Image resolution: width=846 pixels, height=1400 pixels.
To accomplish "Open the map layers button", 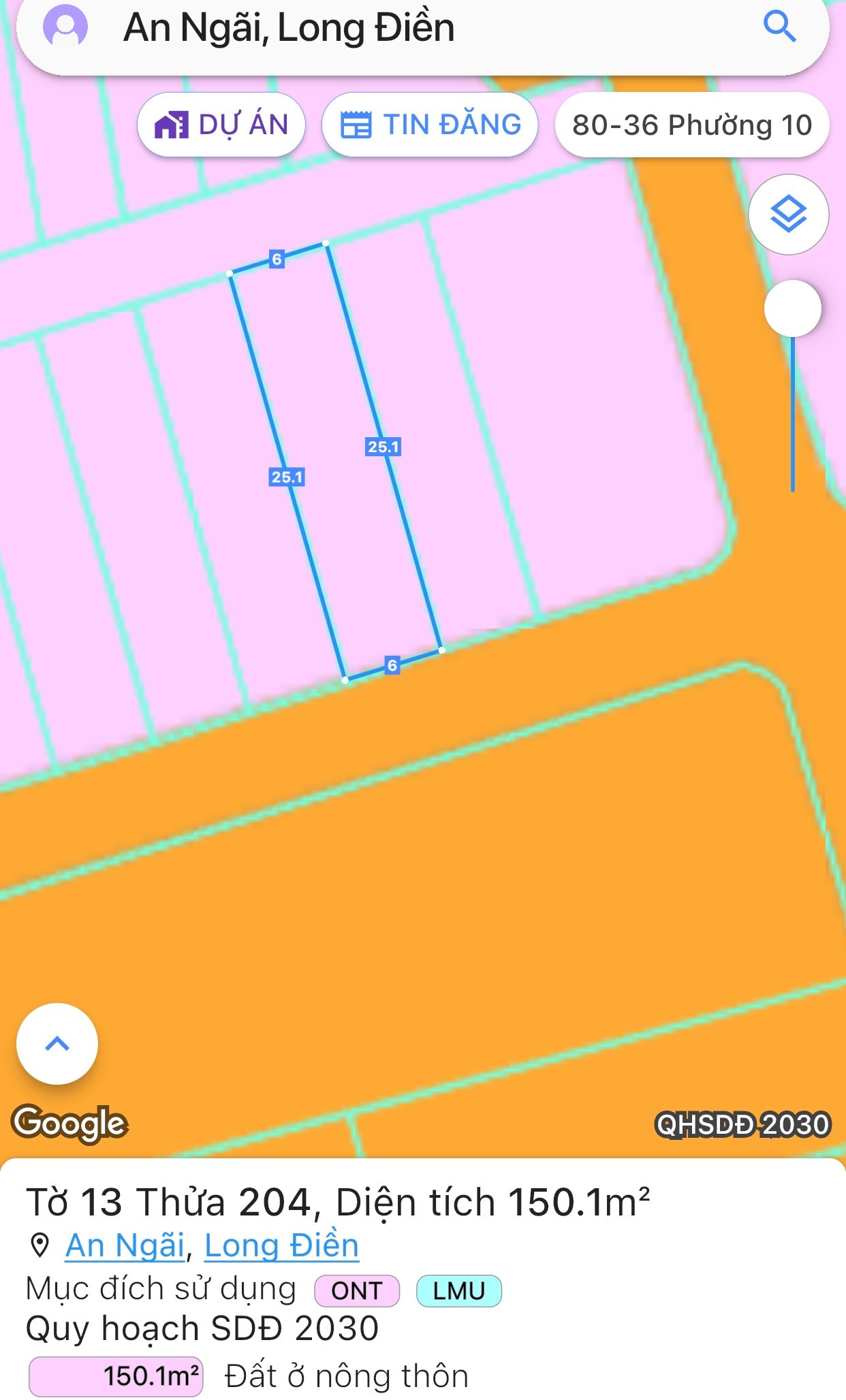I will coord(788,214).
